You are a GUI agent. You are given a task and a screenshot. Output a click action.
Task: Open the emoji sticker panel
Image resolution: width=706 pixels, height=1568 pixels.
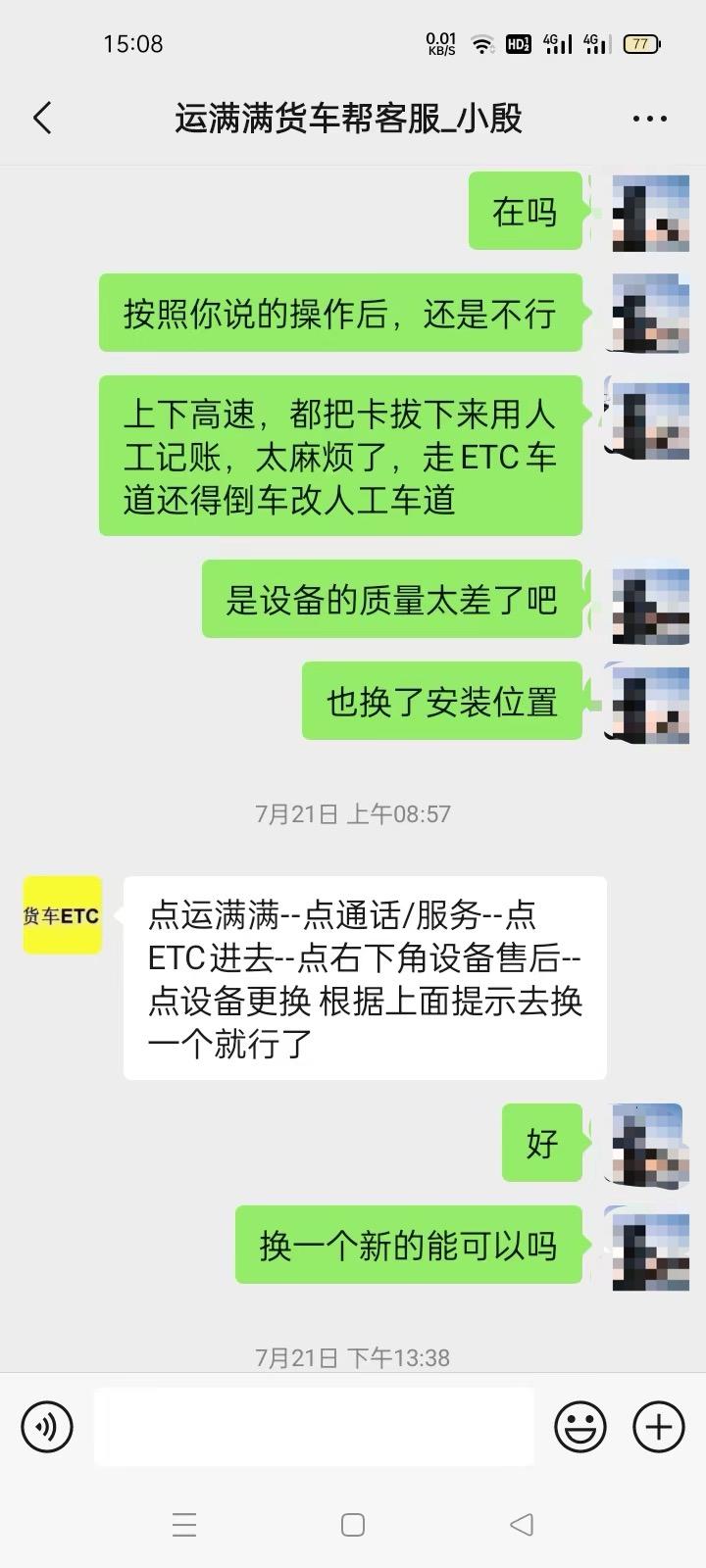click(580, 1426)
